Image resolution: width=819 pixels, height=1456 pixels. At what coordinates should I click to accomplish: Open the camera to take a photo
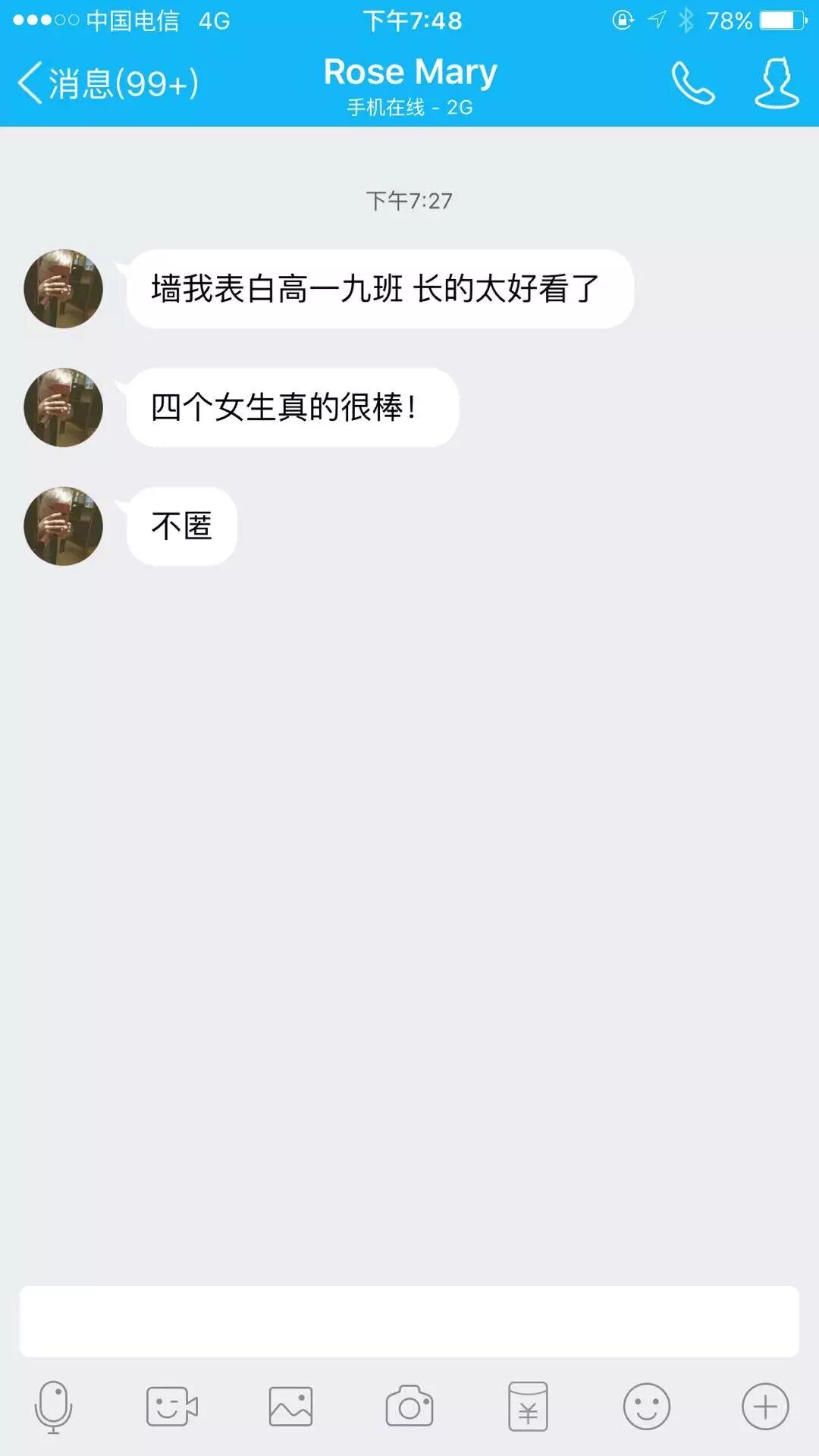pyautogui.click(x=409, y=1407)
